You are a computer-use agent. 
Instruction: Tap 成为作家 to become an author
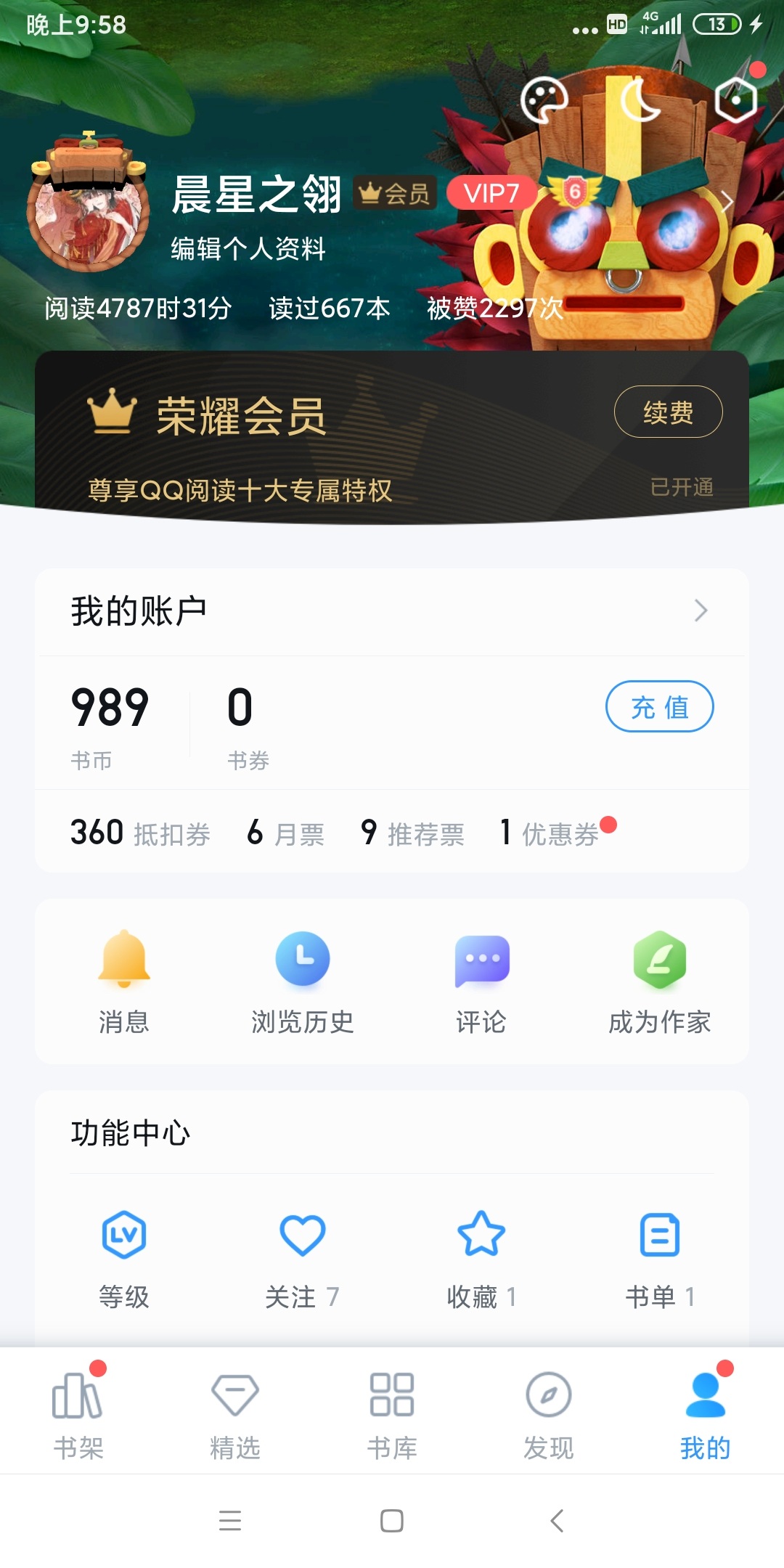(x=659, y=981)
